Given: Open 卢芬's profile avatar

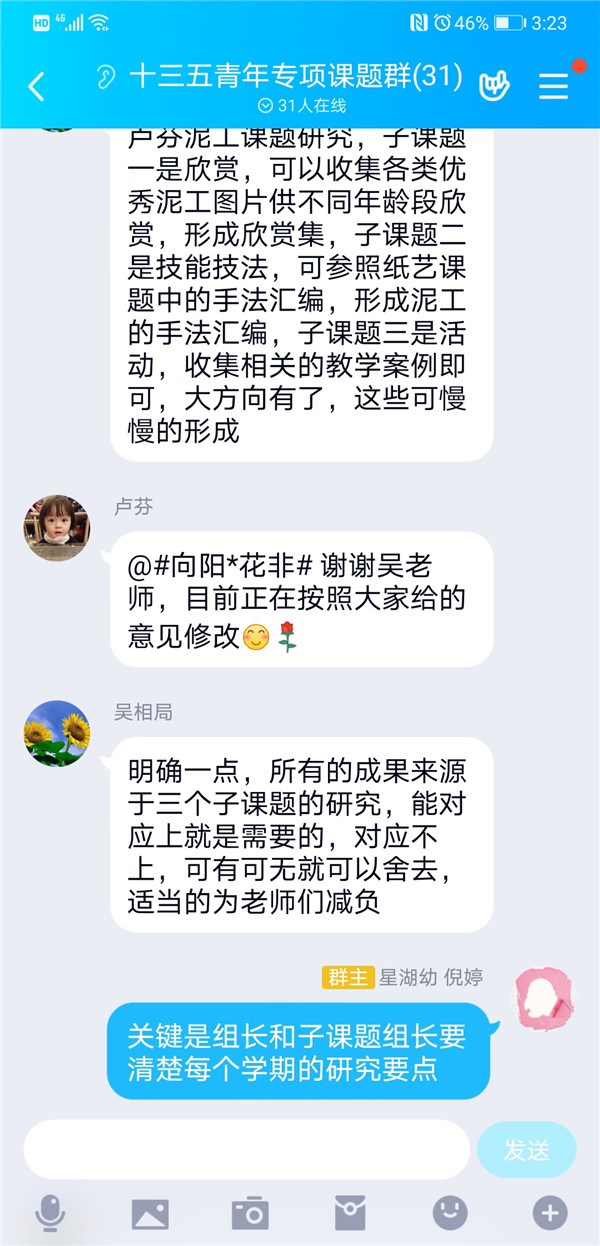Looking at the screenshot, I should [57, 528].
